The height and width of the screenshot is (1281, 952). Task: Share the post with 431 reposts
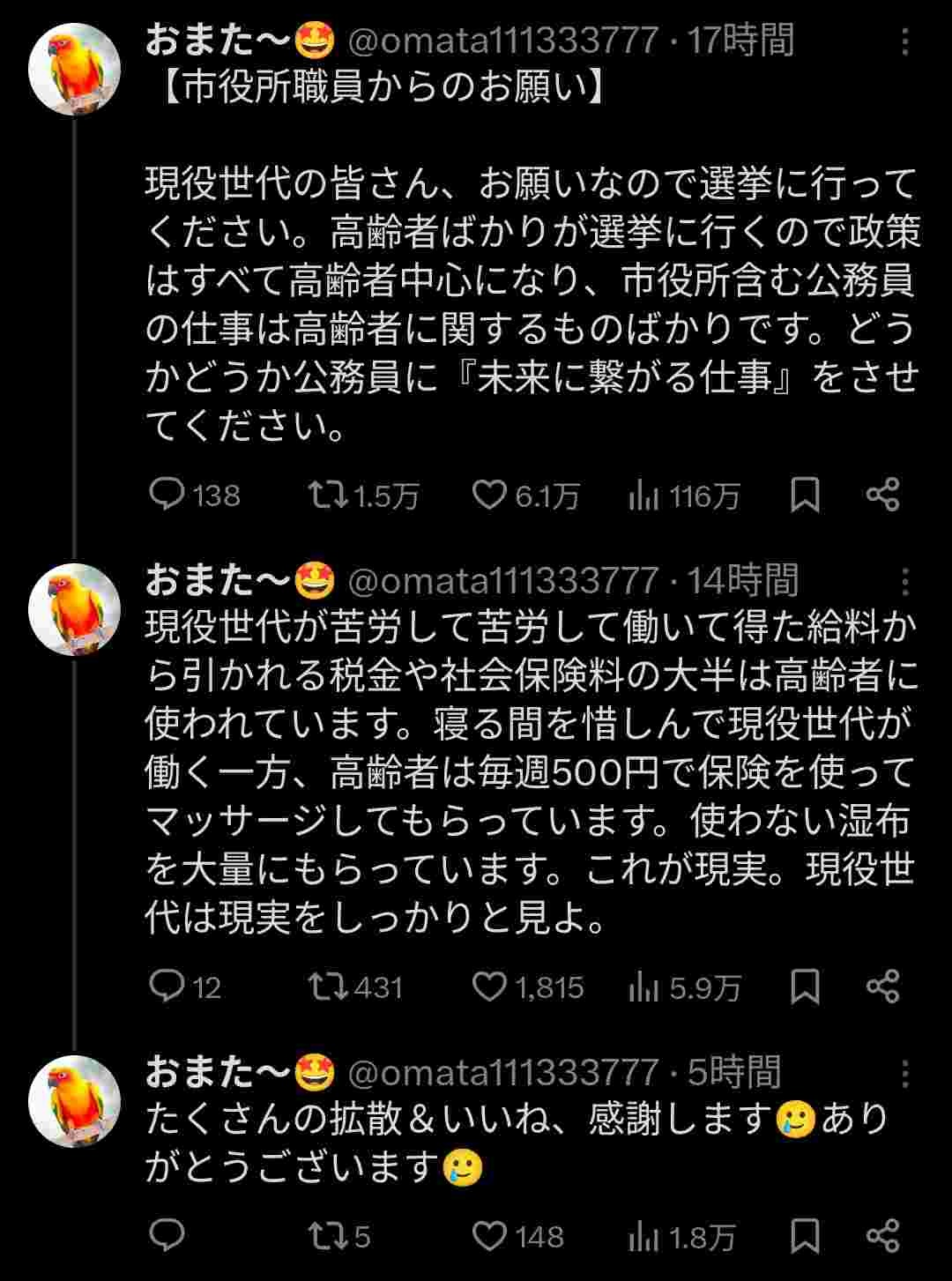pos(882,987)
